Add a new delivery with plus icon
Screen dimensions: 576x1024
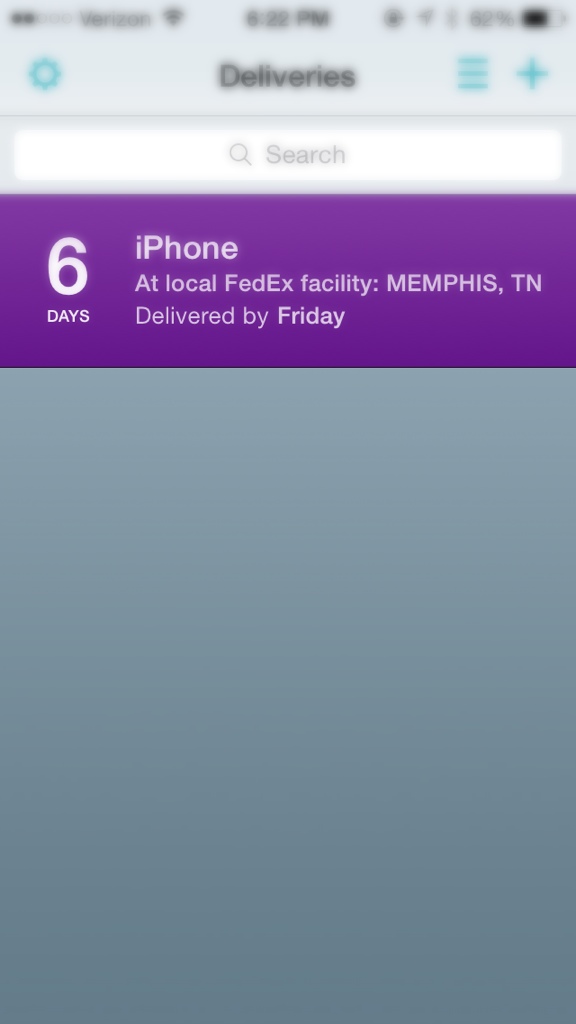[532, 74]
